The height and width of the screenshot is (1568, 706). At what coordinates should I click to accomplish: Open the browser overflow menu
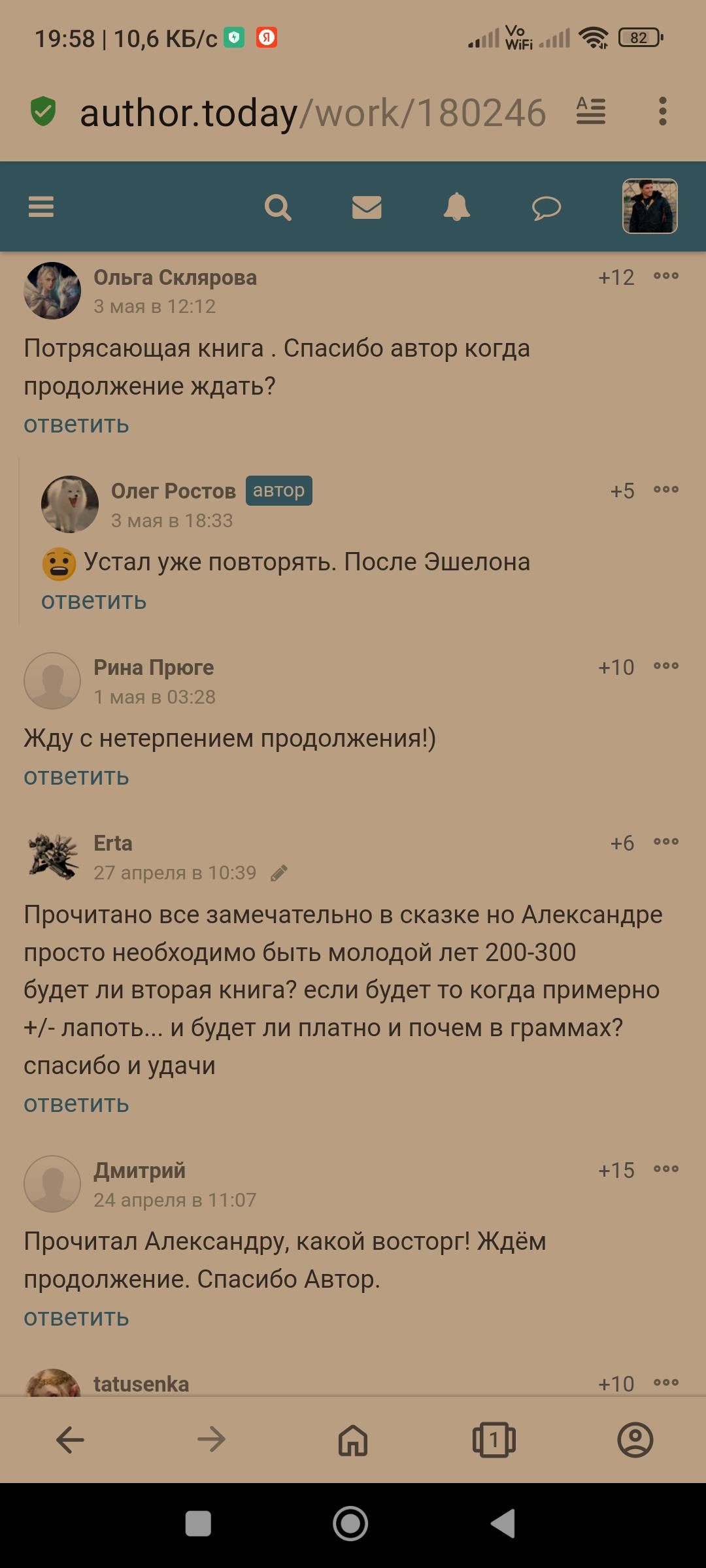(662, 112)
